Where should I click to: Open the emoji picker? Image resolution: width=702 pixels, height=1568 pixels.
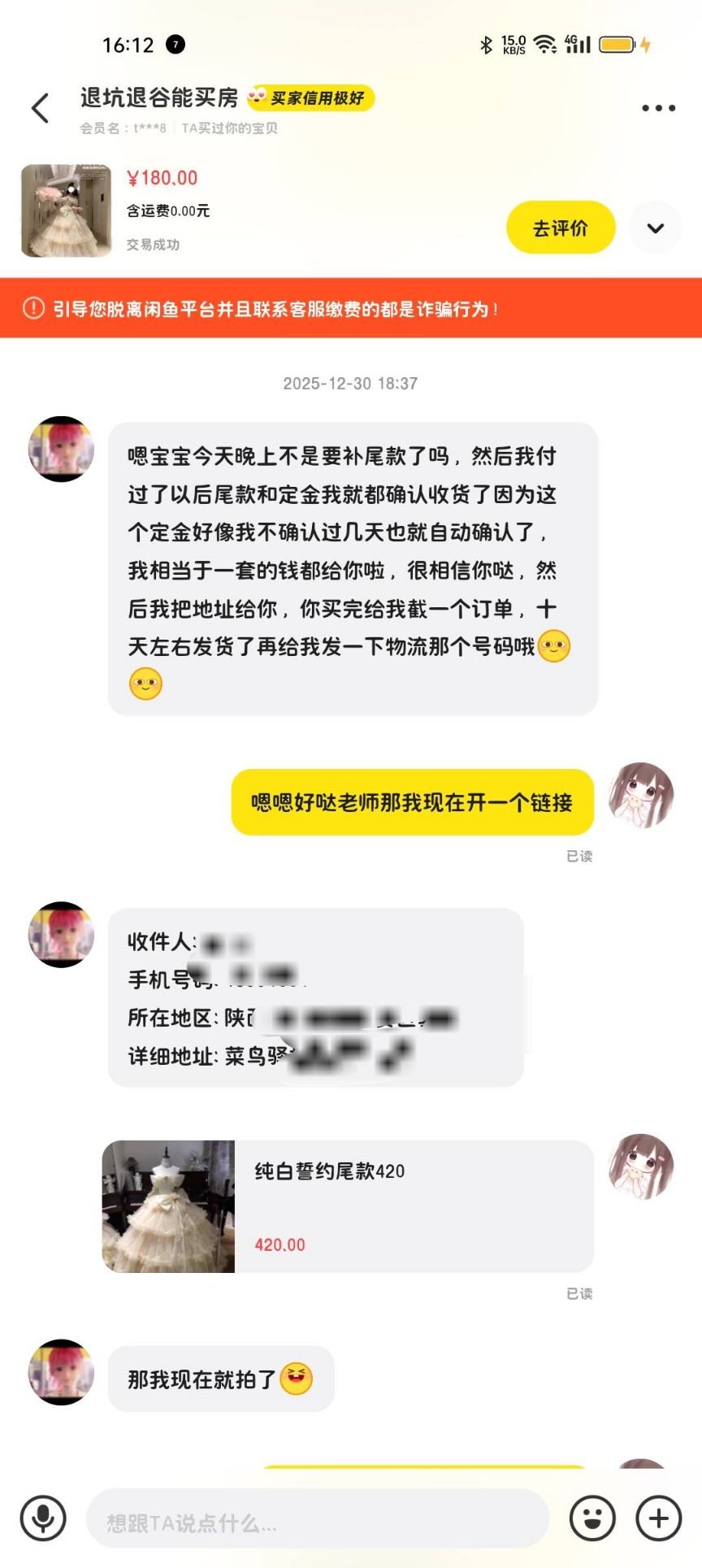click(x=592, y=1518)
